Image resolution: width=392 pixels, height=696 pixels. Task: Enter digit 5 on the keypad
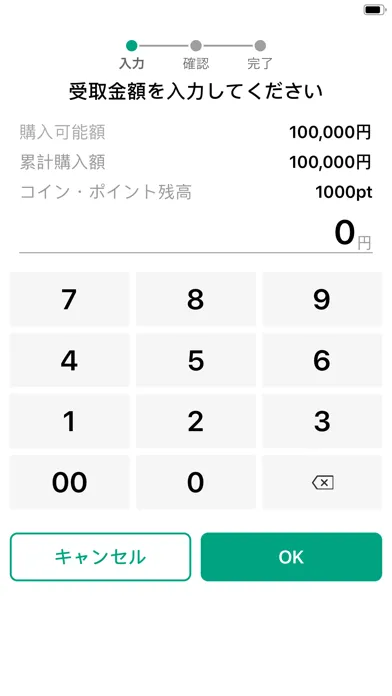(196, 360)
